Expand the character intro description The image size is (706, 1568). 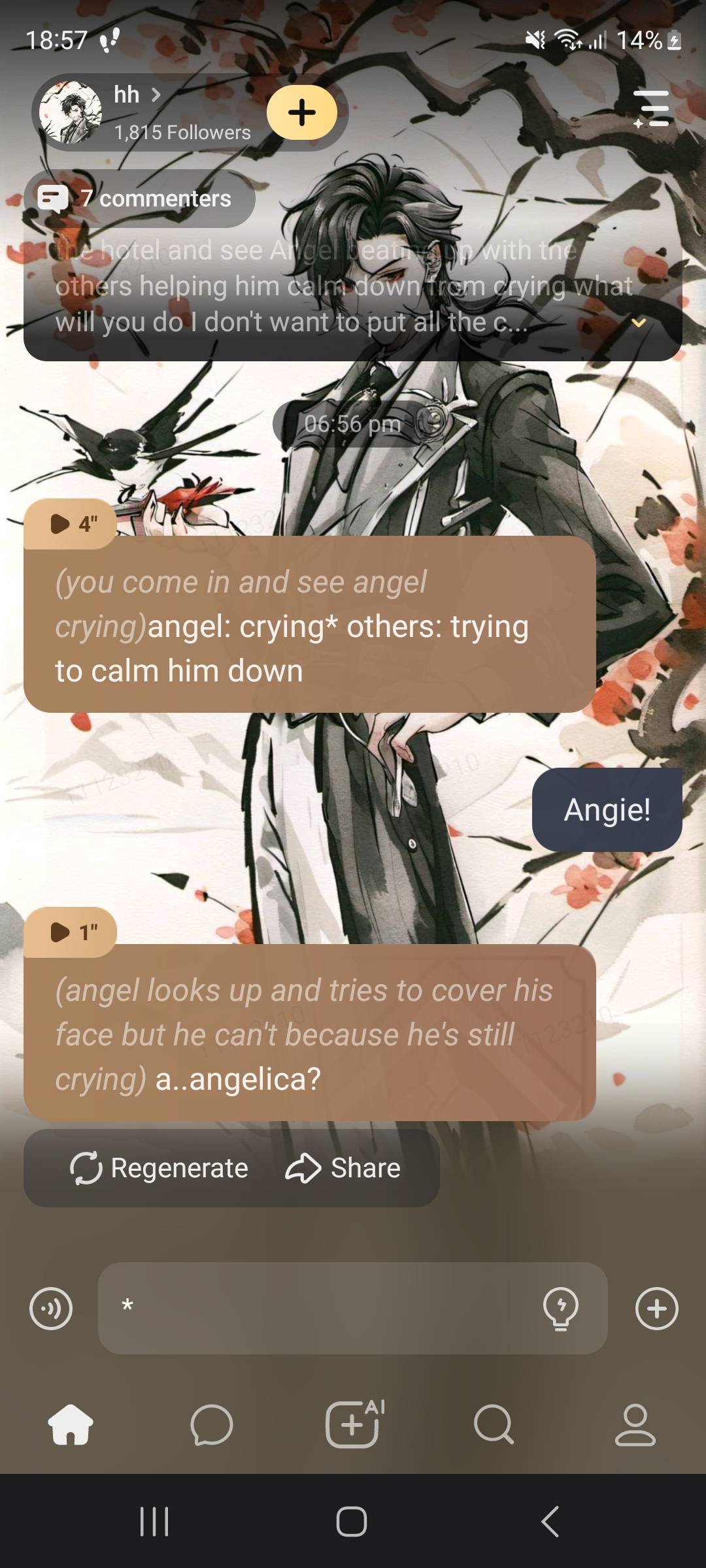click(638, 323)
